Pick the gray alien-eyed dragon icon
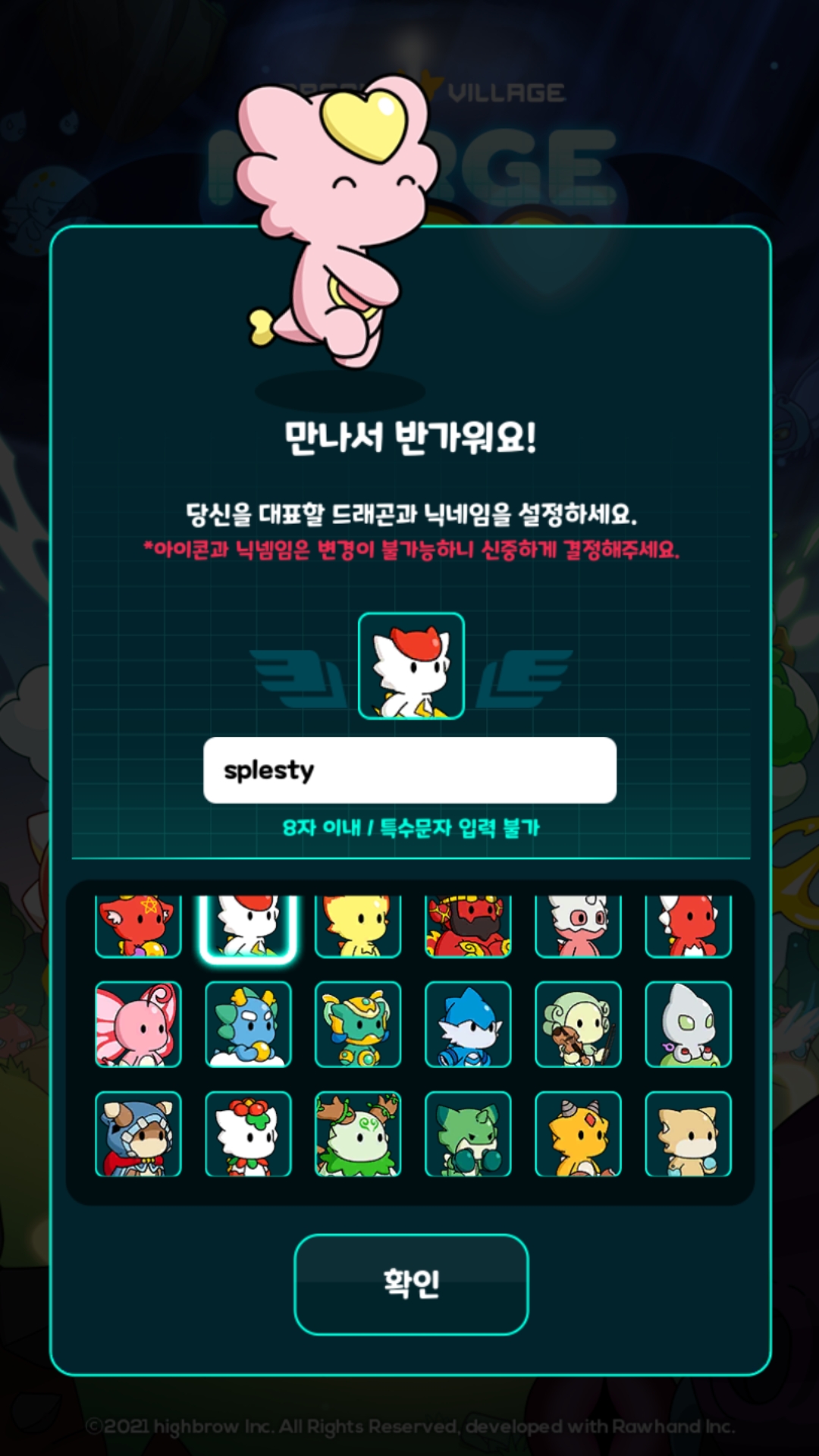The height and width of the screenshot is (1456, 819). click(x=688, y=1025)
